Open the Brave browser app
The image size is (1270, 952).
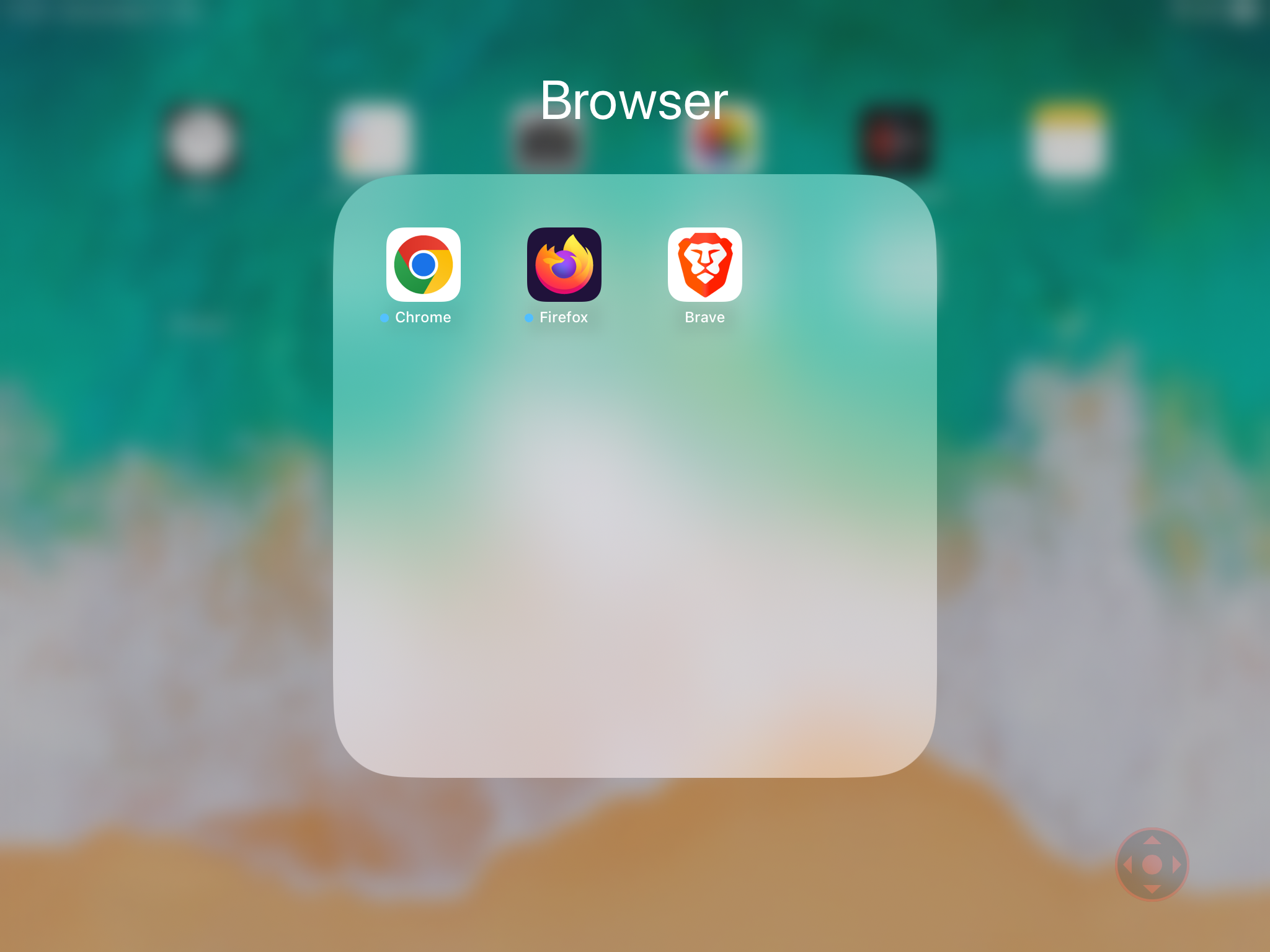704,265
